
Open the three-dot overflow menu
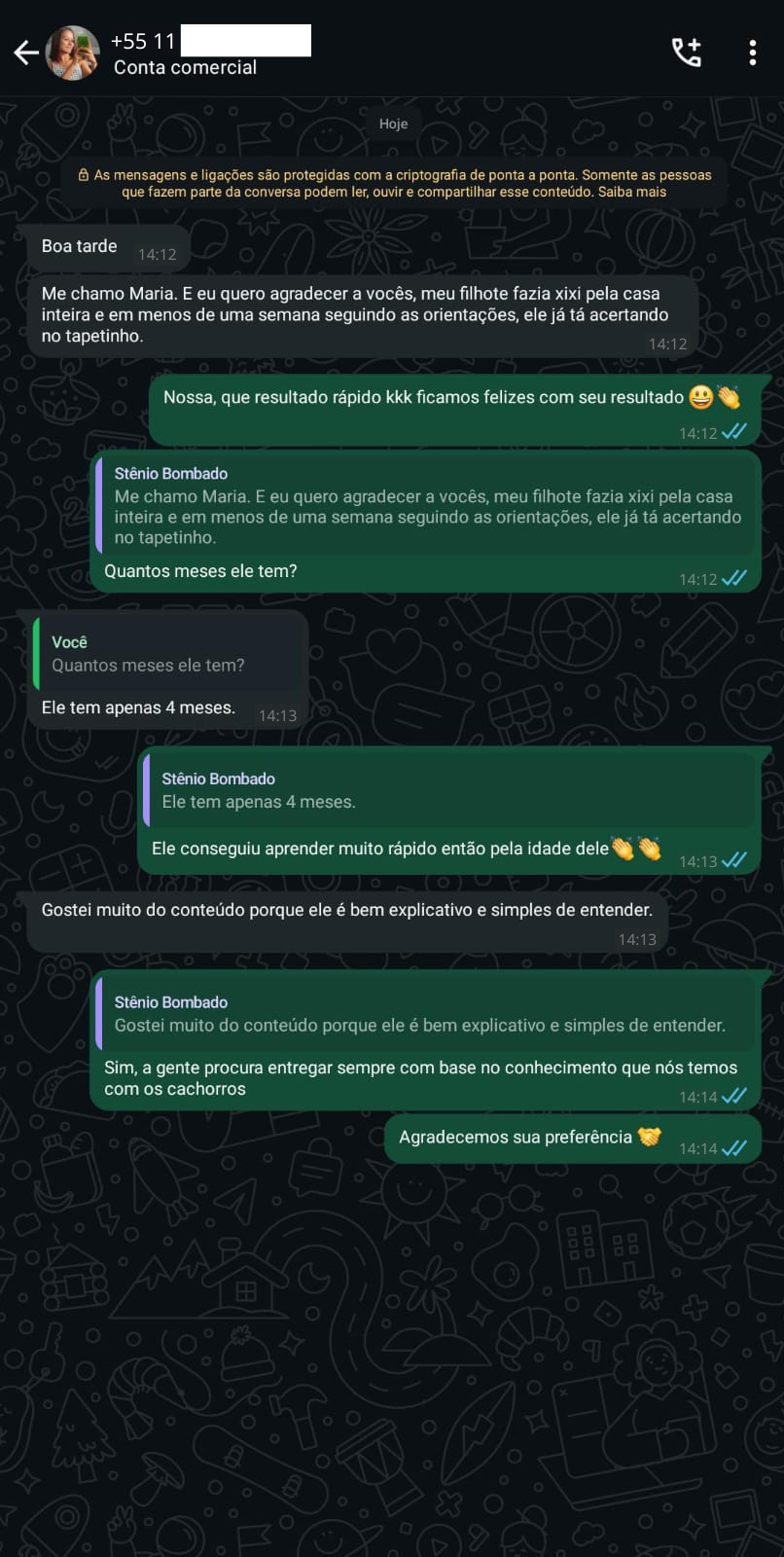tap(752, 53)
